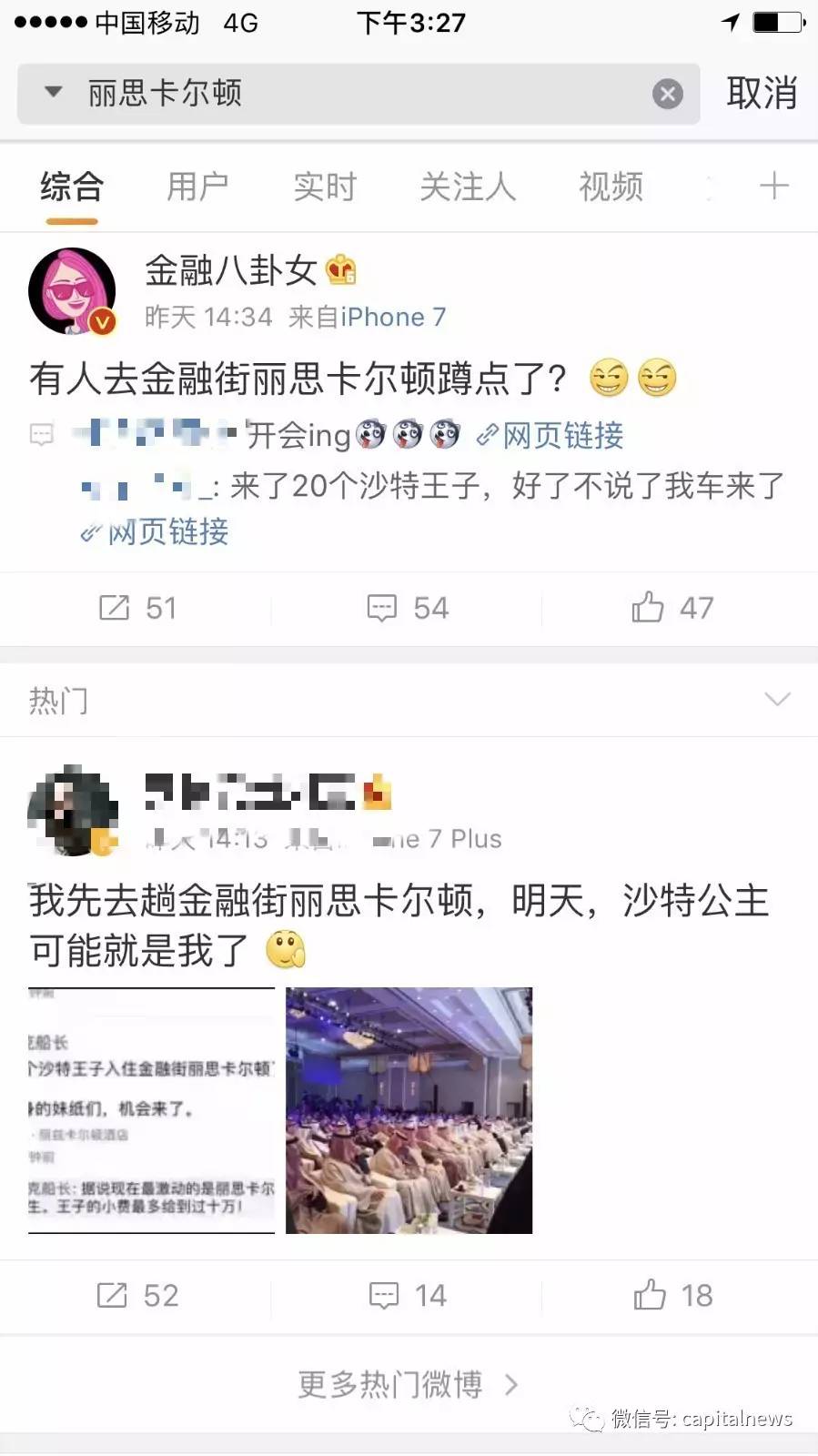Screen dimensions: 818x1456
Task: Open the conference hall photo
Action: [x=409, y=1110]
